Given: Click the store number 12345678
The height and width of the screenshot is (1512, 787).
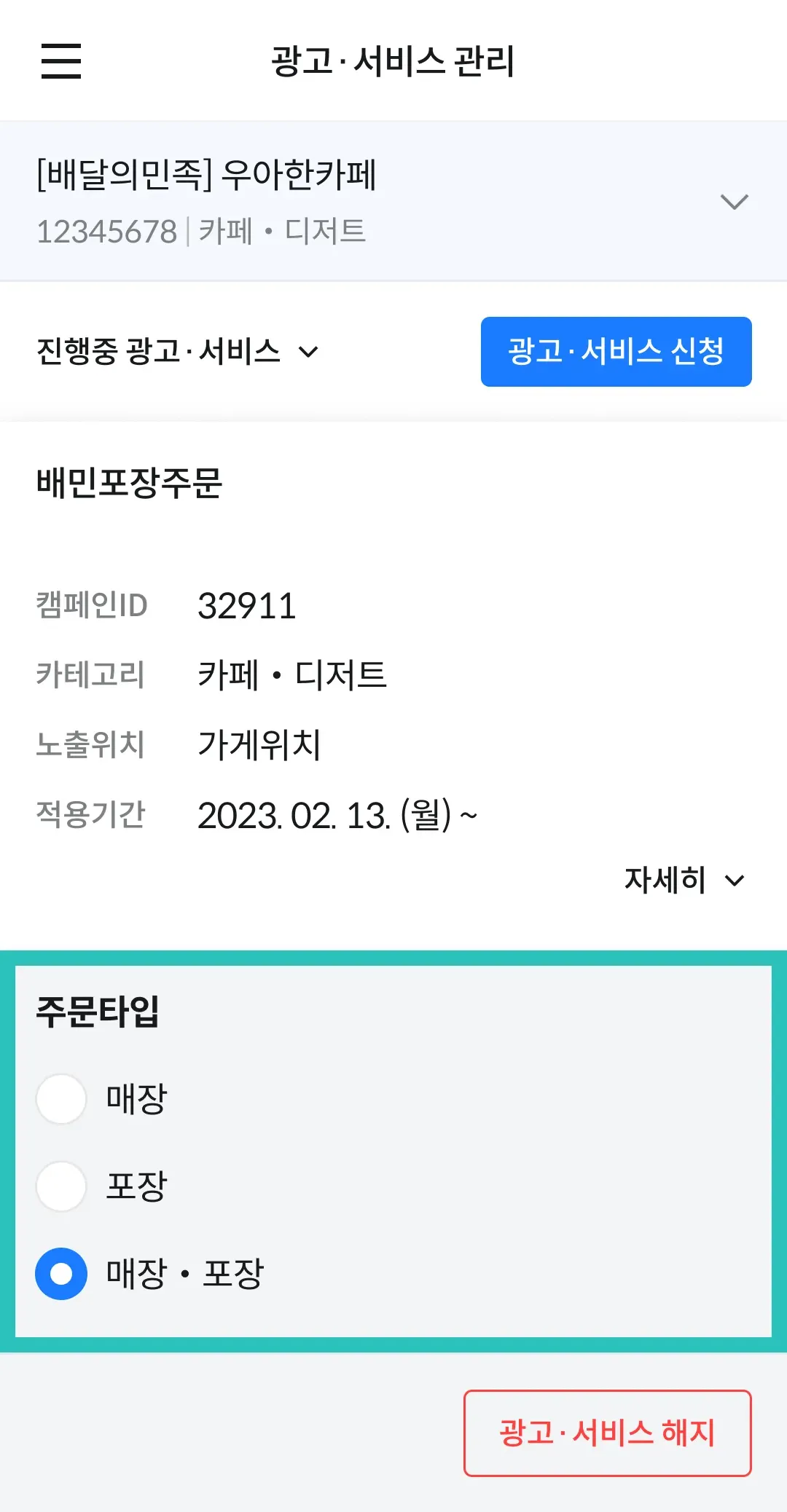Looking at the screenshot, I should (x=108, y=230).
